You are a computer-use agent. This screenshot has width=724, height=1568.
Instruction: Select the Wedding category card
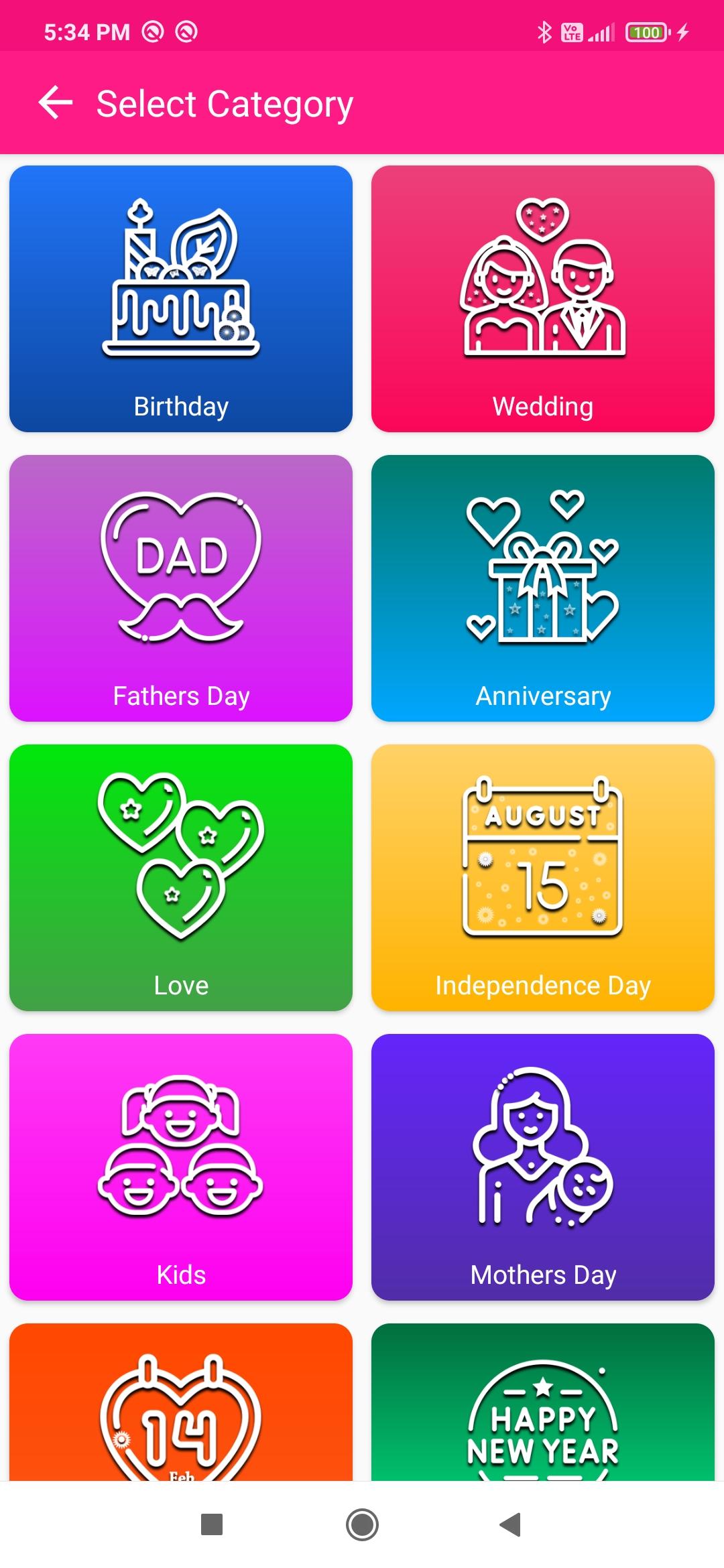(x=543, y=299)
